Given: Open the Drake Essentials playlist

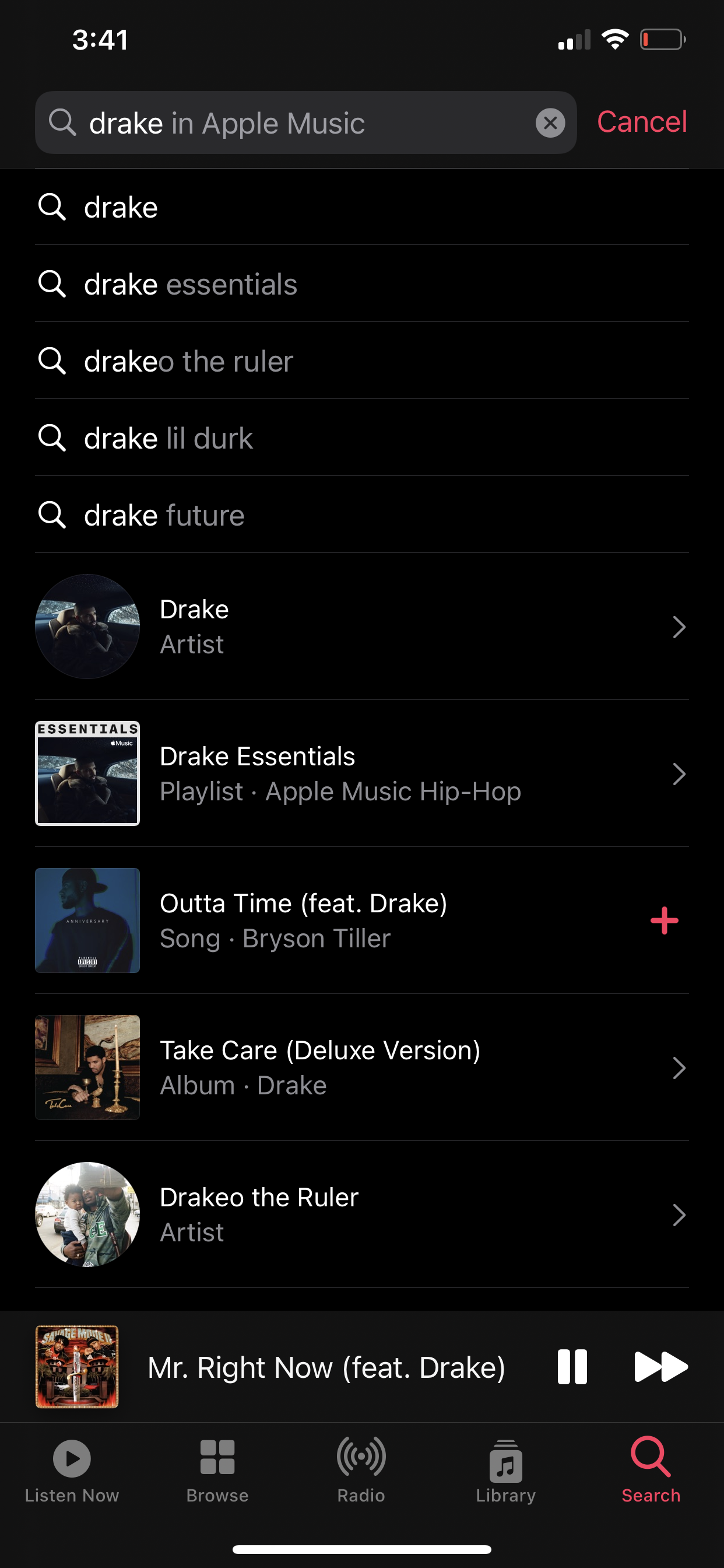Looking at the screenshot, I should click(361, 773).
